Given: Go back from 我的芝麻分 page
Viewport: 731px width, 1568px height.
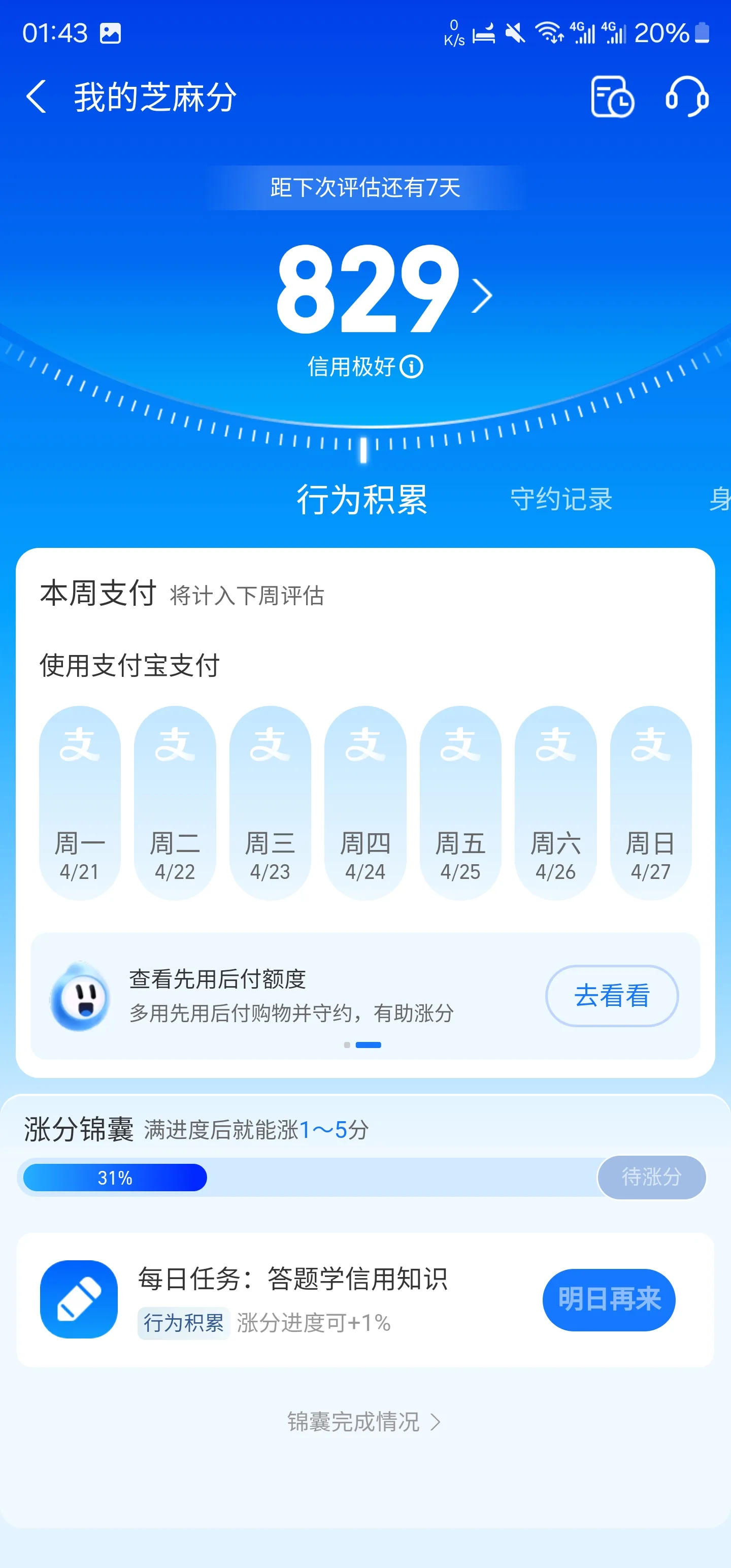Looking at the screenshot, I should [37, 97].
